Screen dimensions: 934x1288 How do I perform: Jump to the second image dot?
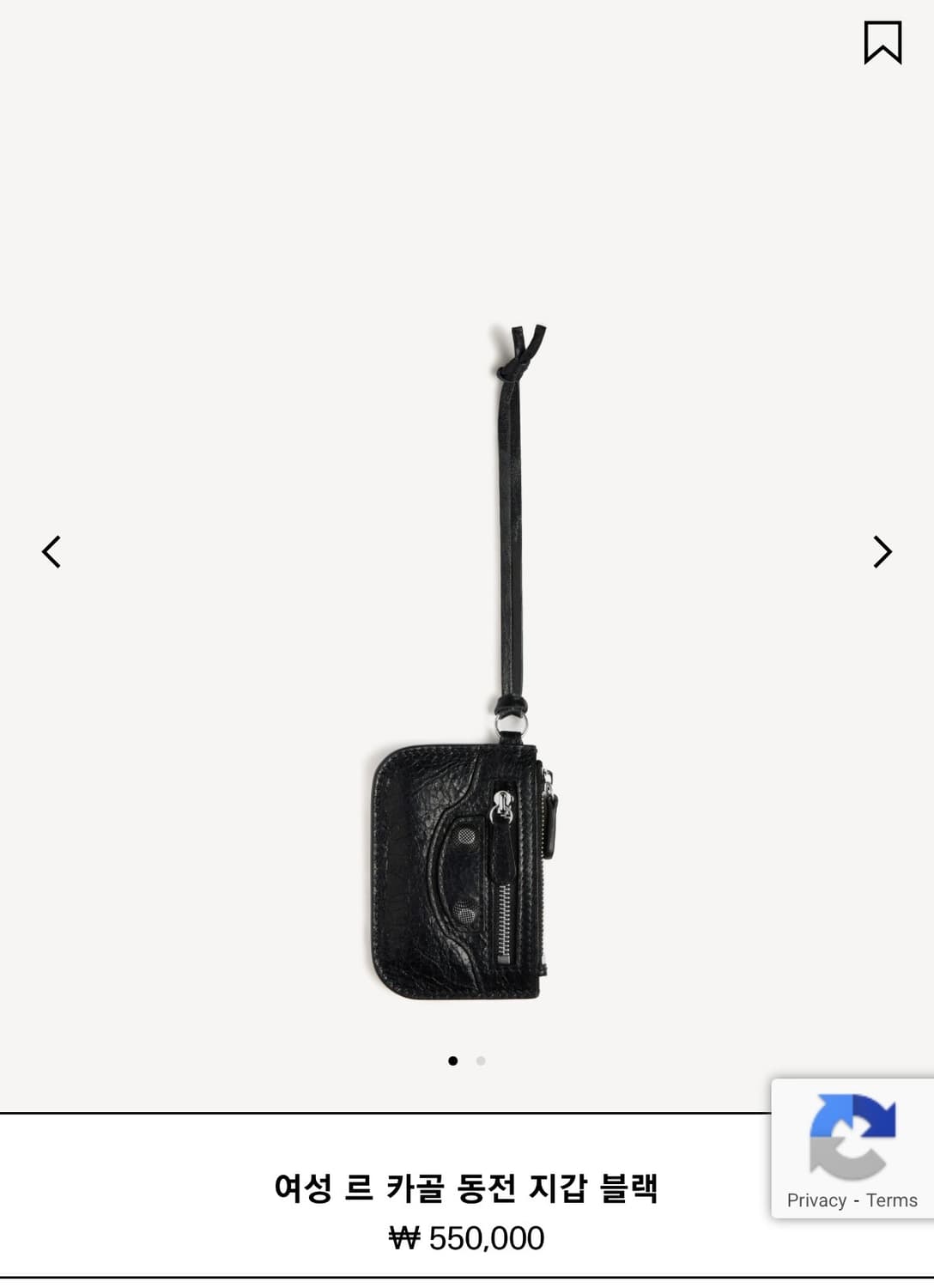coord(481,1061)
